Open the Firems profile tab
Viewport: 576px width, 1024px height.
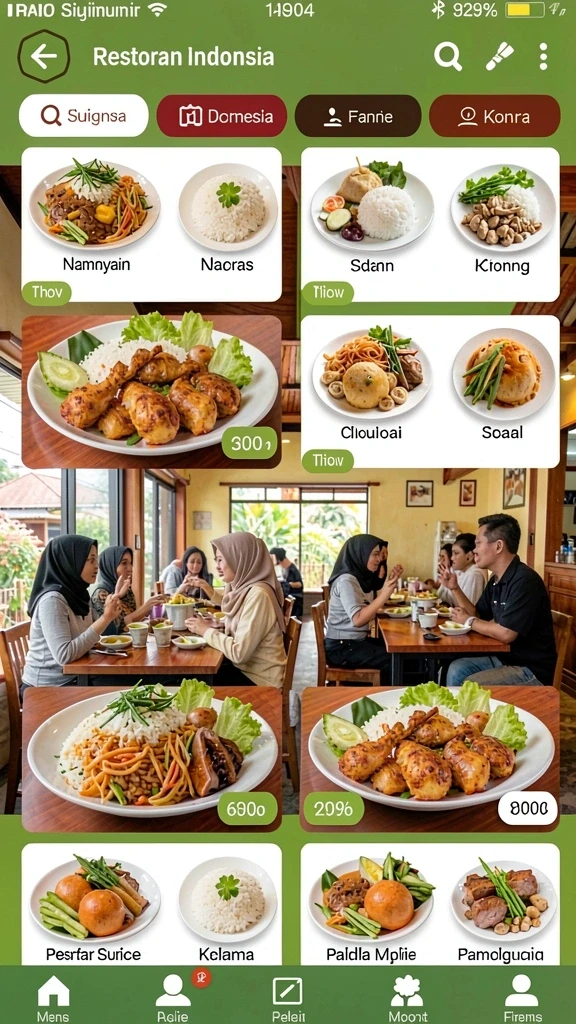click(522, 998)
